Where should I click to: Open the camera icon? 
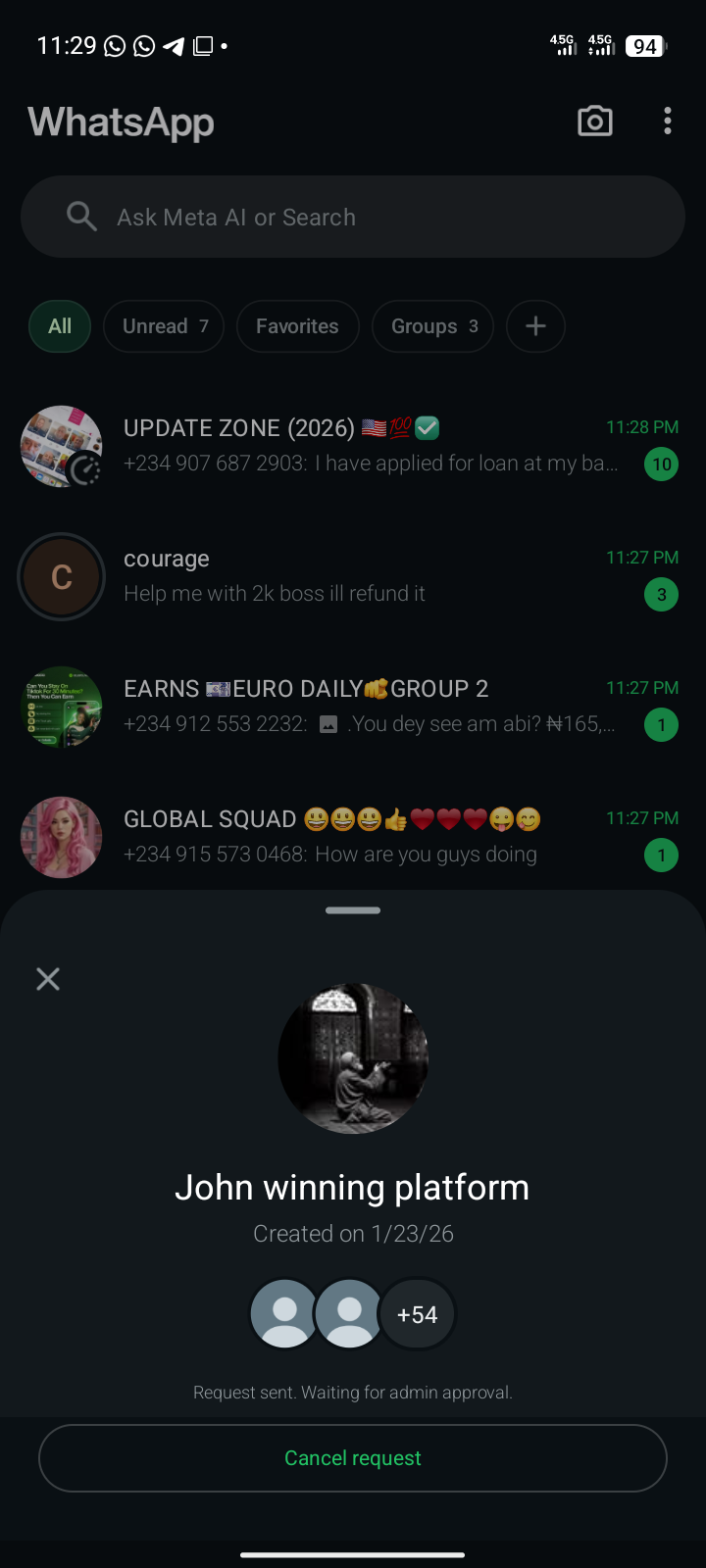pyautogui.click(x=595, y=122)
